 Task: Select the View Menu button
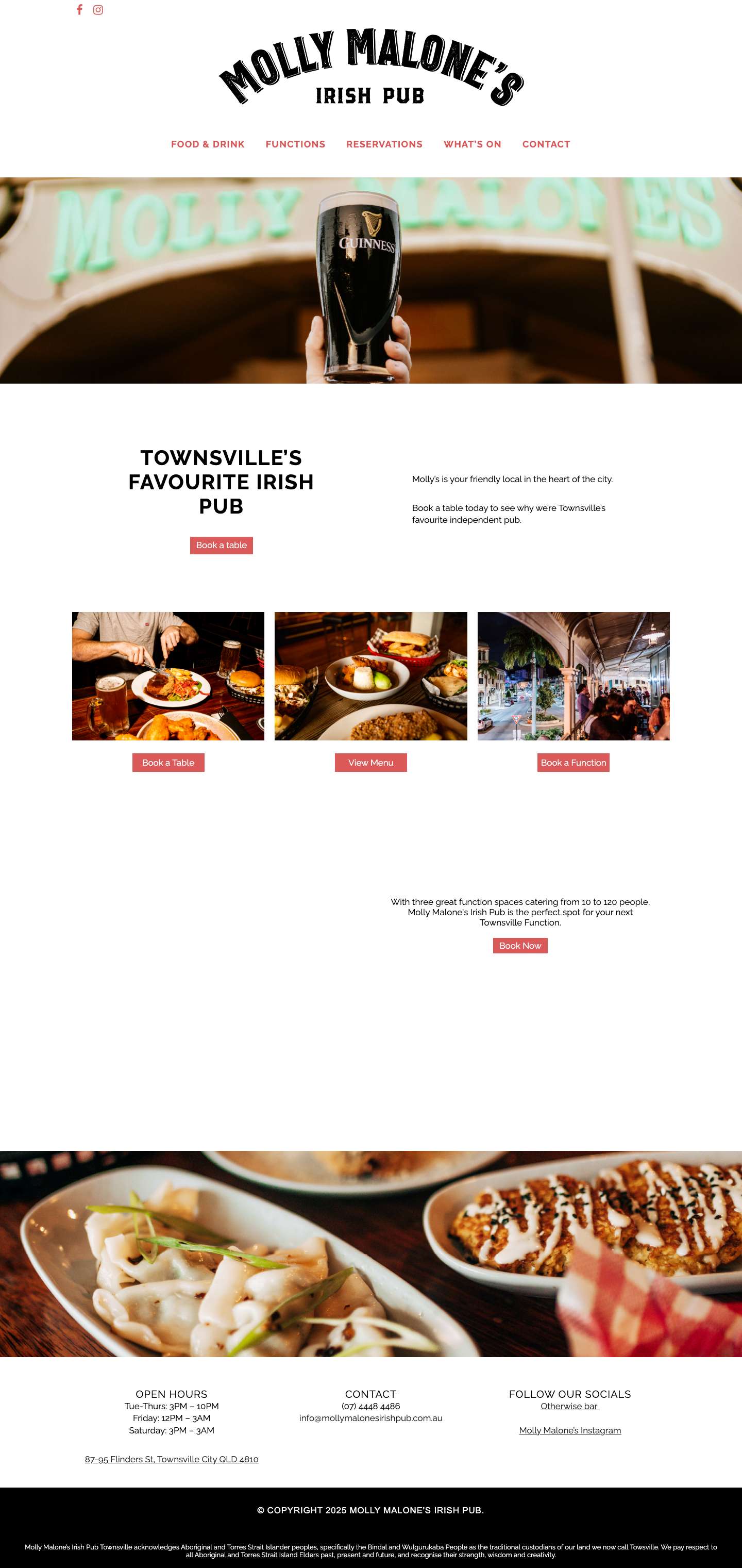tap(370, 763)
